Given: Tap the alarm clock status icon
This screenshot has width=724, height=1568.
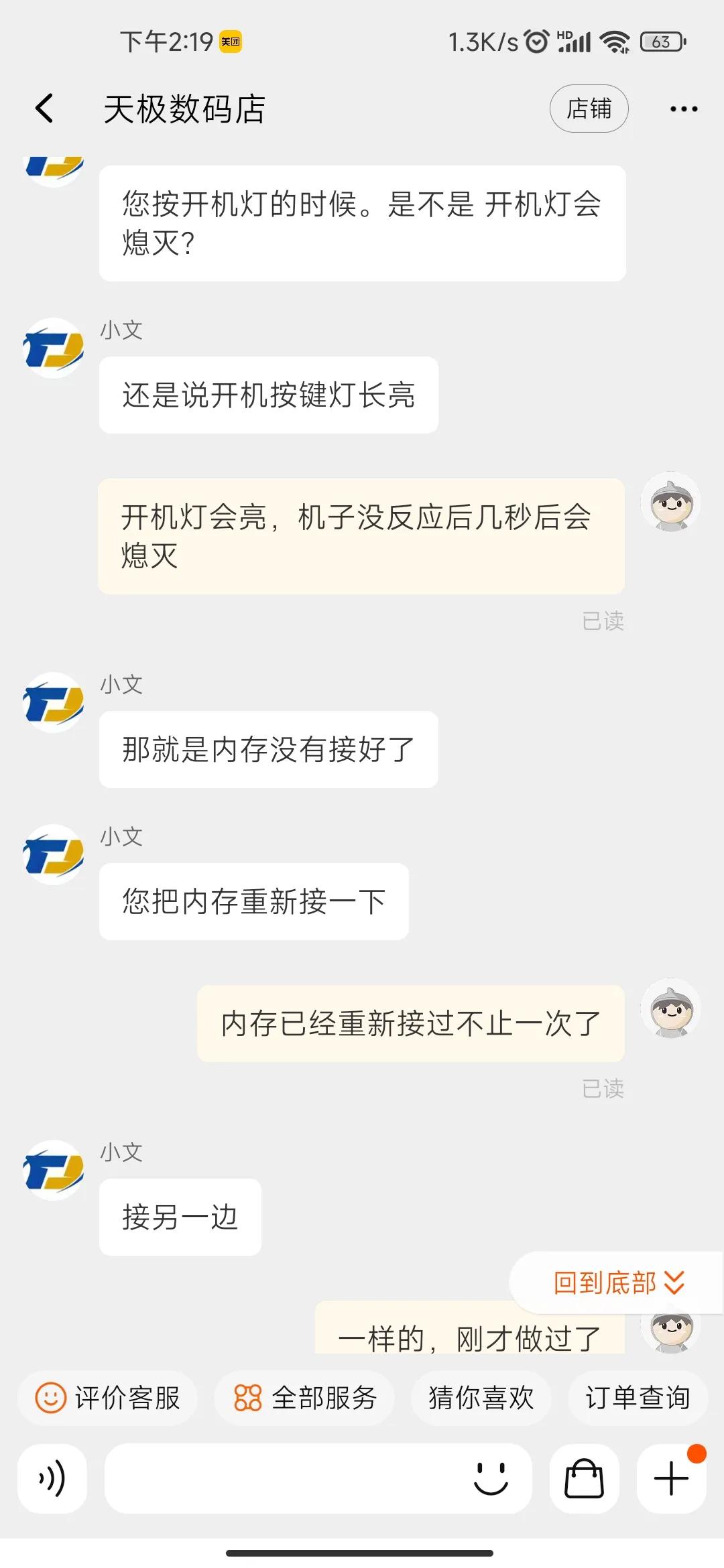Looking at the screenshot, I should [x=536, y=41].
